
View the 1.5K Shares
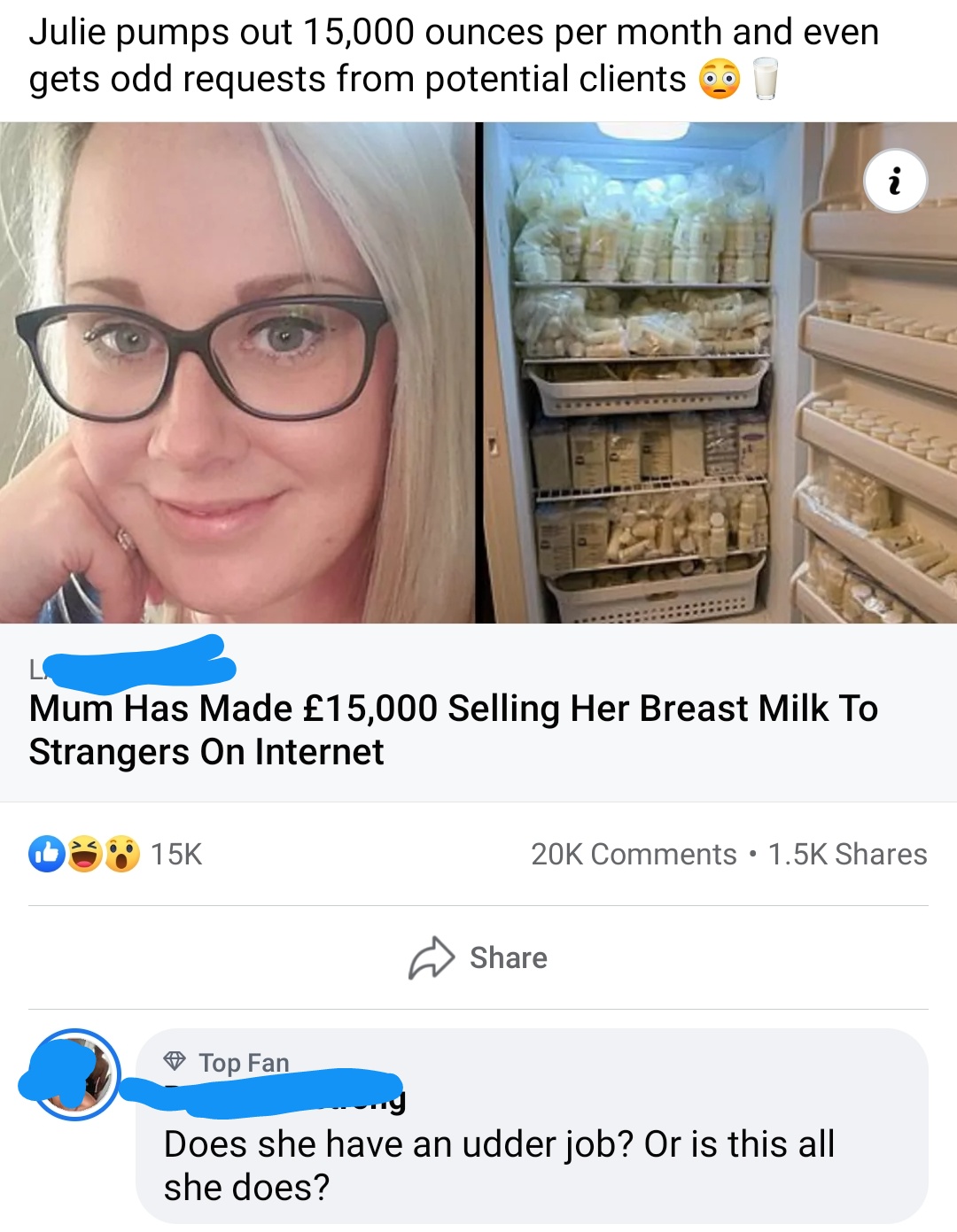[847, 854]
